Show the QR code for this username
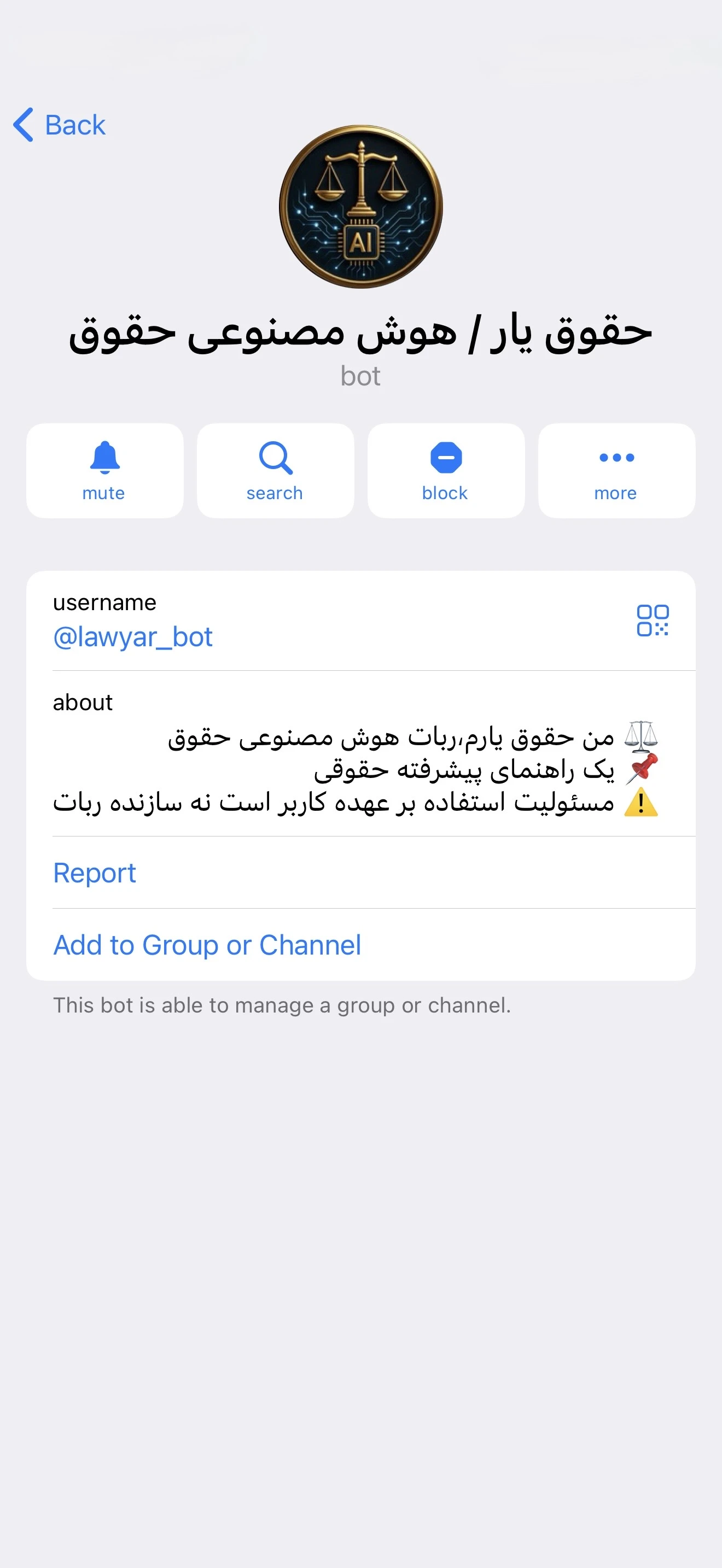 652,621
